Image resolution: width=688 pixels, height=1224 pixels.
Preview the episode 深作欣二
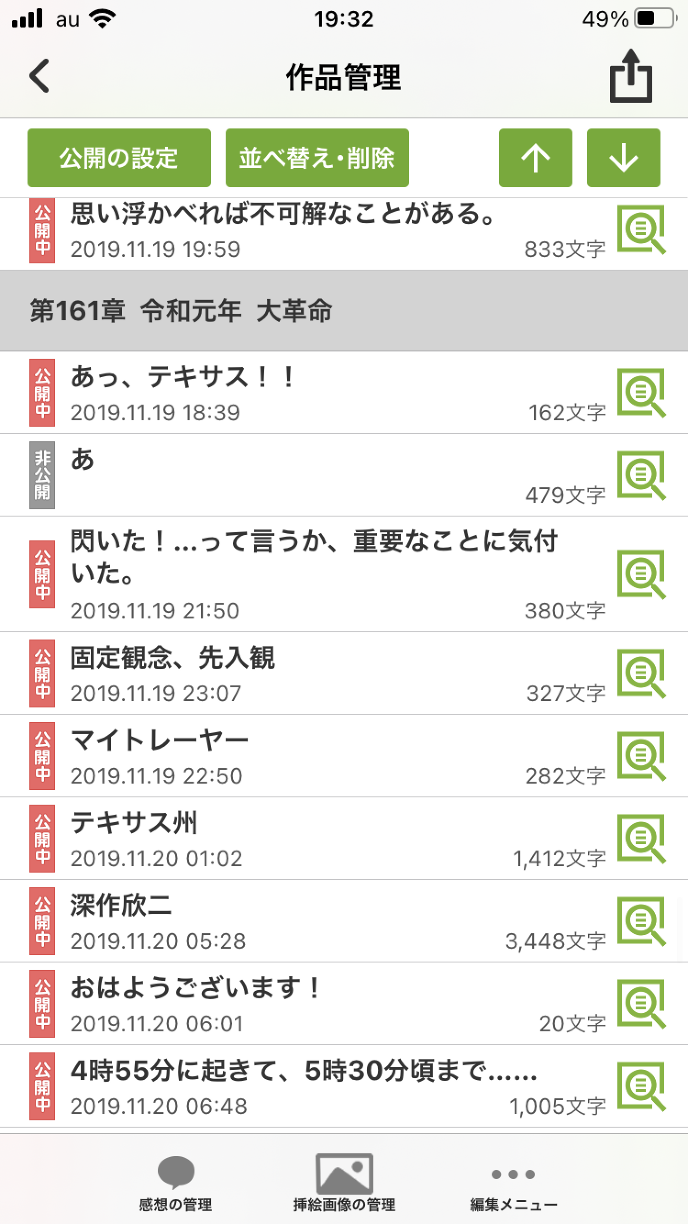(x=641, y=921)
